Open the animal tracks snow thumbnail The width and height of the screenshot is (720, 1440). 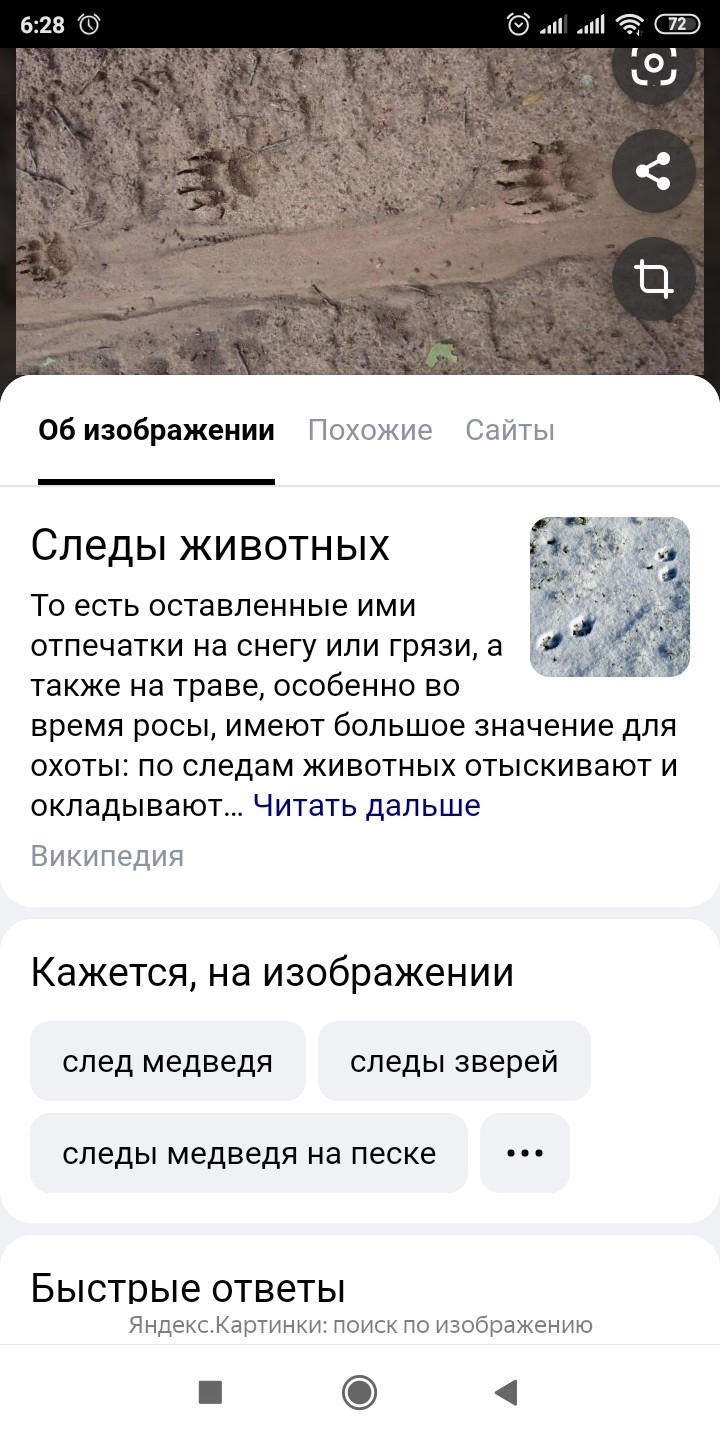click(610, 597)
